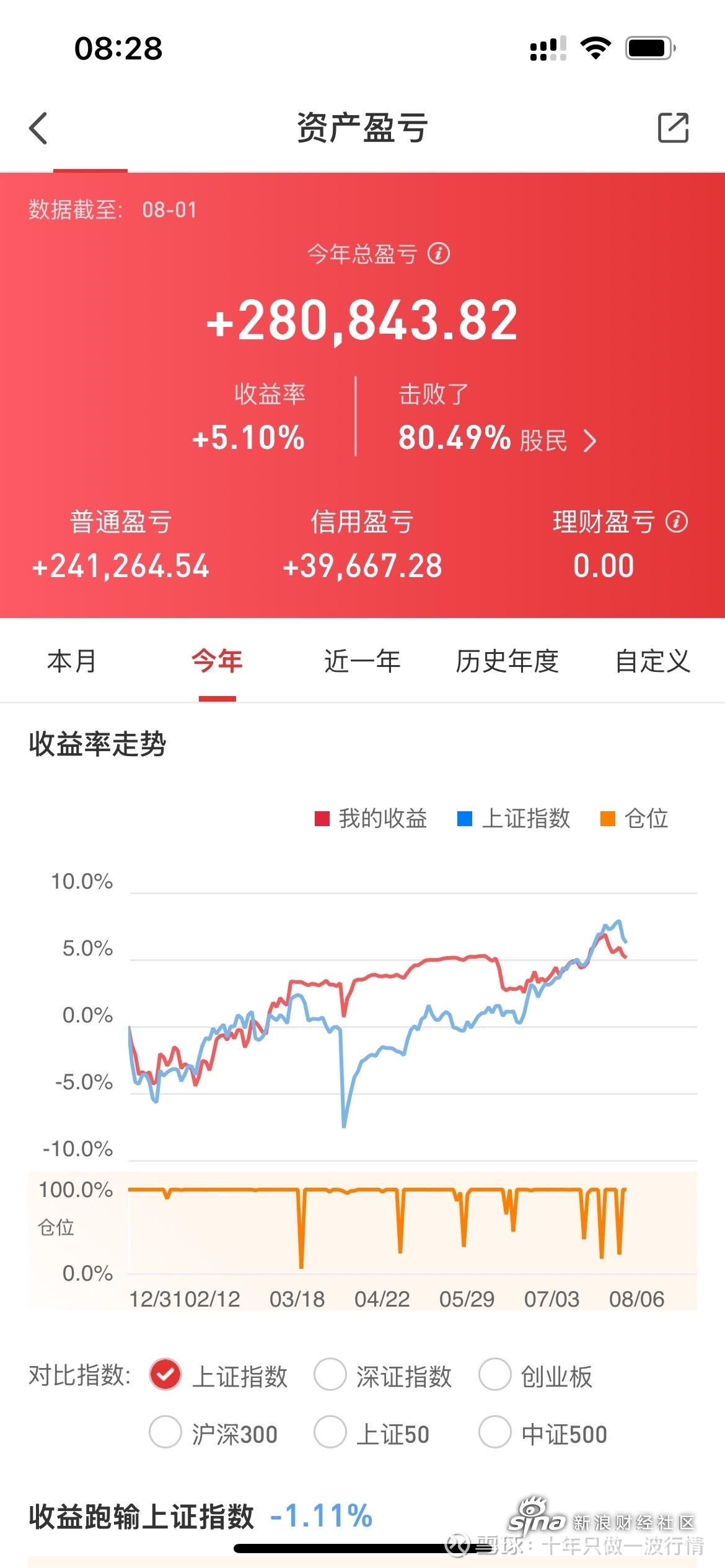Open the 自定义 tab

pyautogui.click(x=652, y=661)
